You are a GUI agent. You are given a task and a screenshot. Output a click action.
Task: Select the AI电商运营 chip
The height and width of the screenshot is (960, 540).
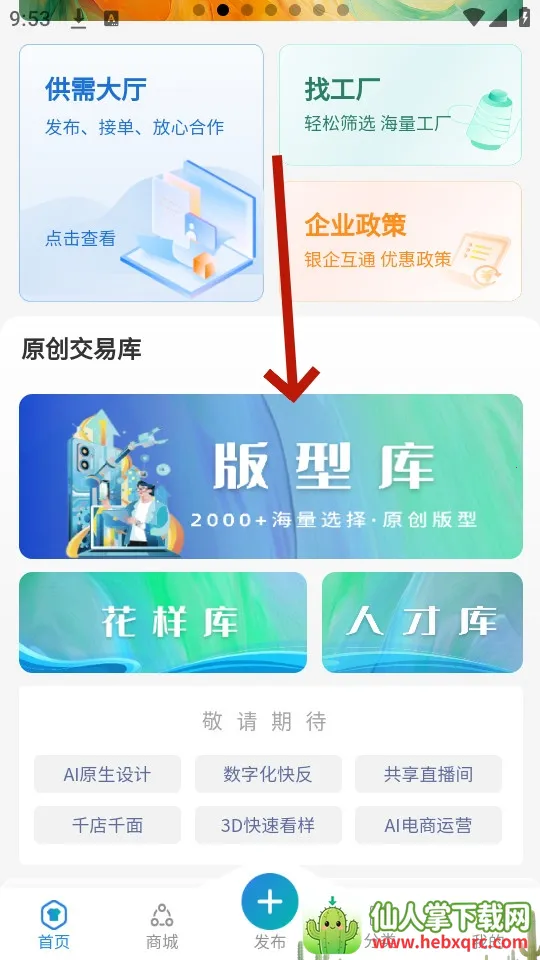coord(429,825)
